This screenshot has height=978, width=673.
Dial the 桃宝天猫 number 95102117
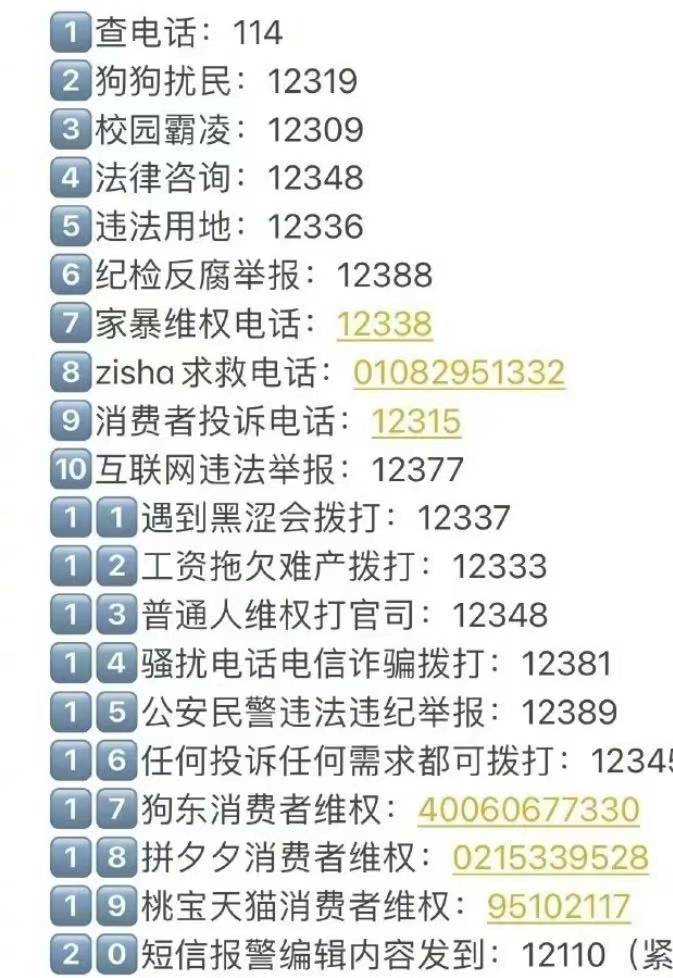tap(559, 907)
